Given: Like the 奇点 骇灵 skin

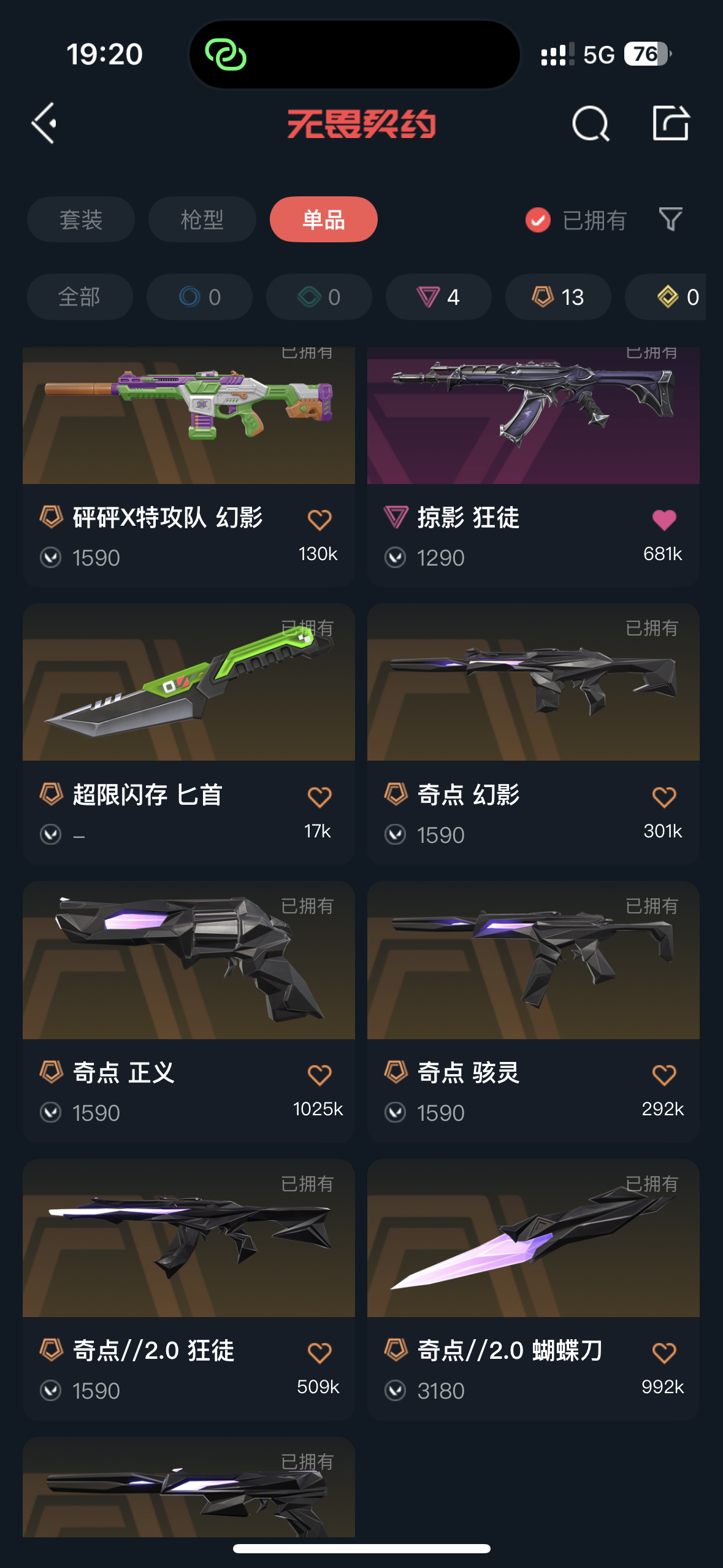Looking at the screenshot, I should click(664, 1075).
